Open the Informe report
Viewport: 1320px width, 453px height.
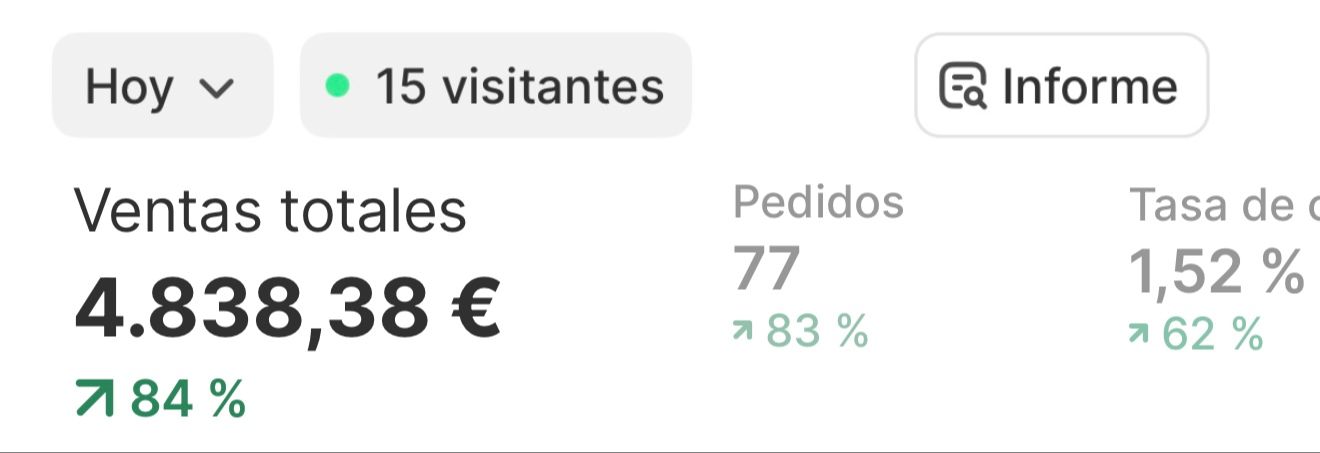pyautogui.click(x=1061, y=86)
